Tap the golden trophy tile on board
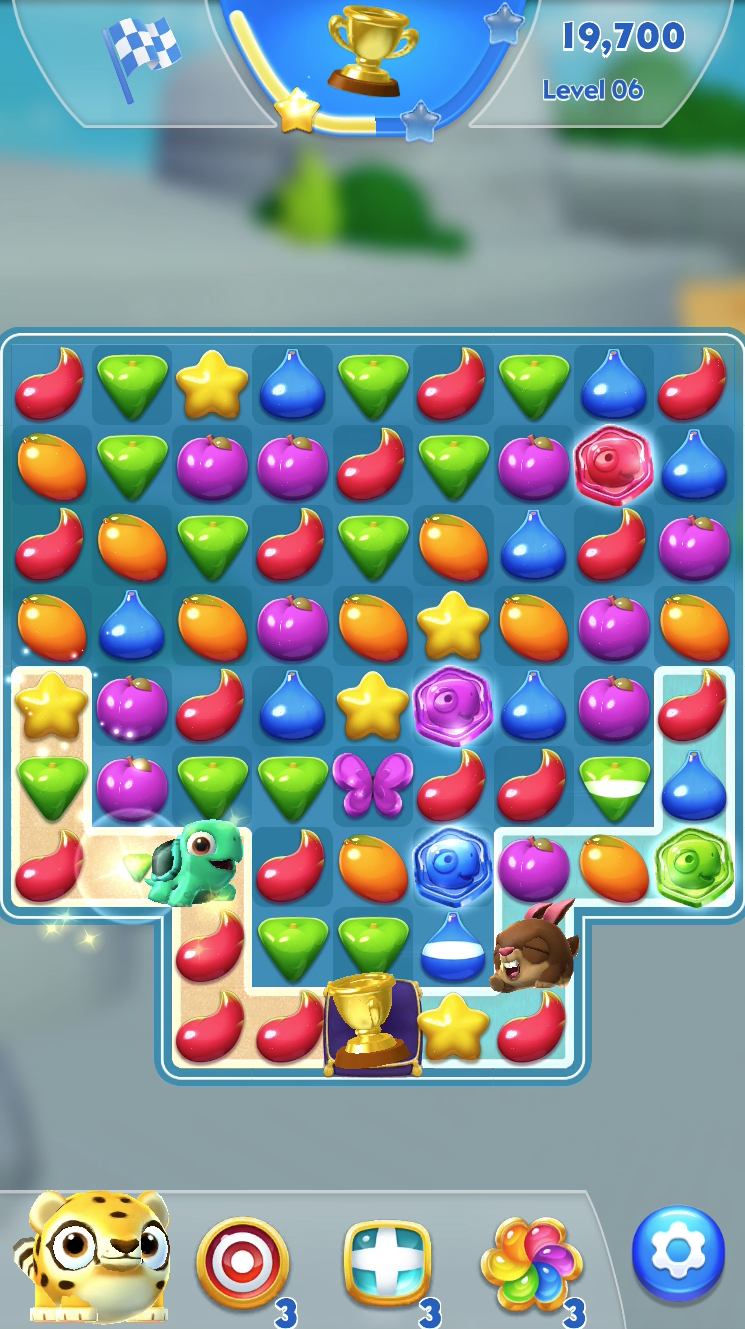Viewport: 745px width, 1329px height. tap(373, 1023)
